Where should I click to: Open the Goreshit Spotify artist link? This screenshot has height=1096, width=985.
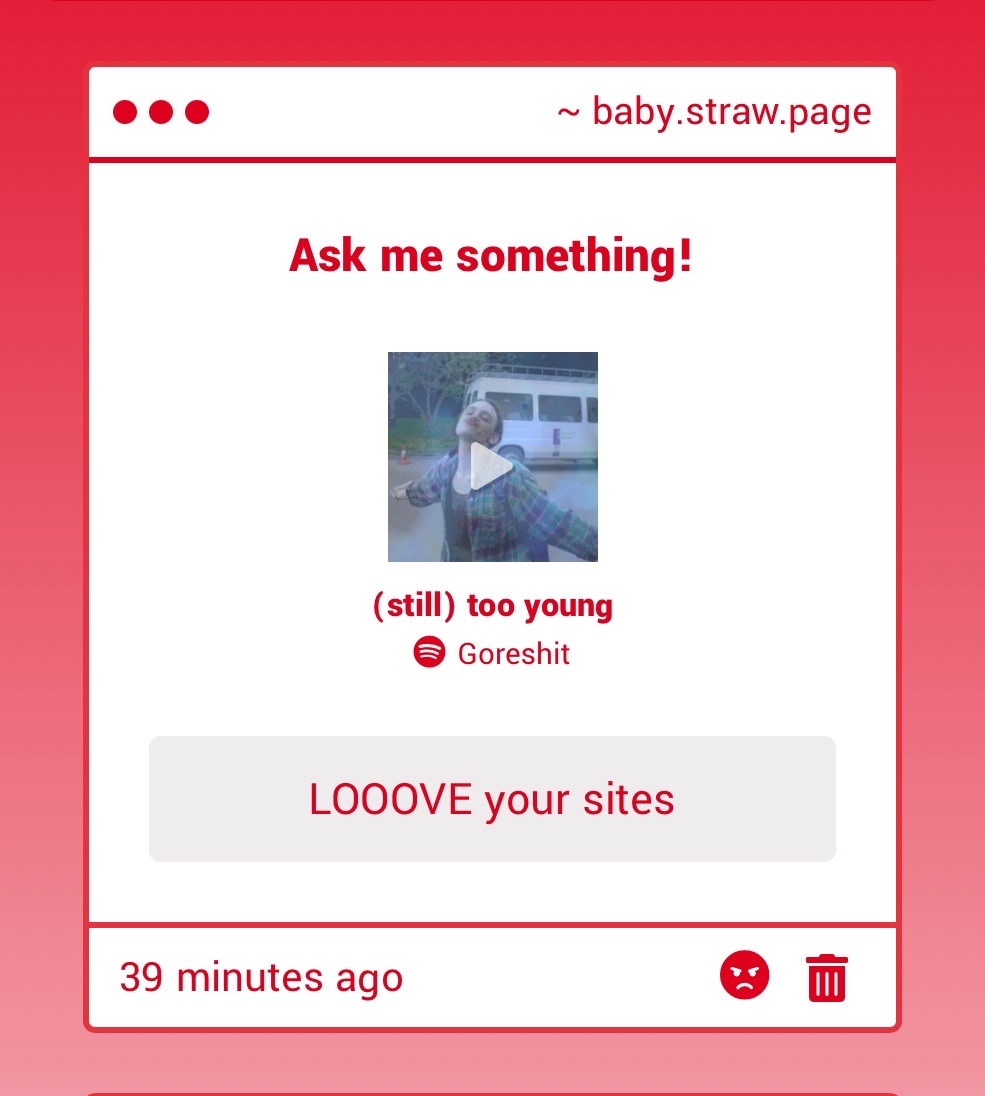click(x=513, y=654)
